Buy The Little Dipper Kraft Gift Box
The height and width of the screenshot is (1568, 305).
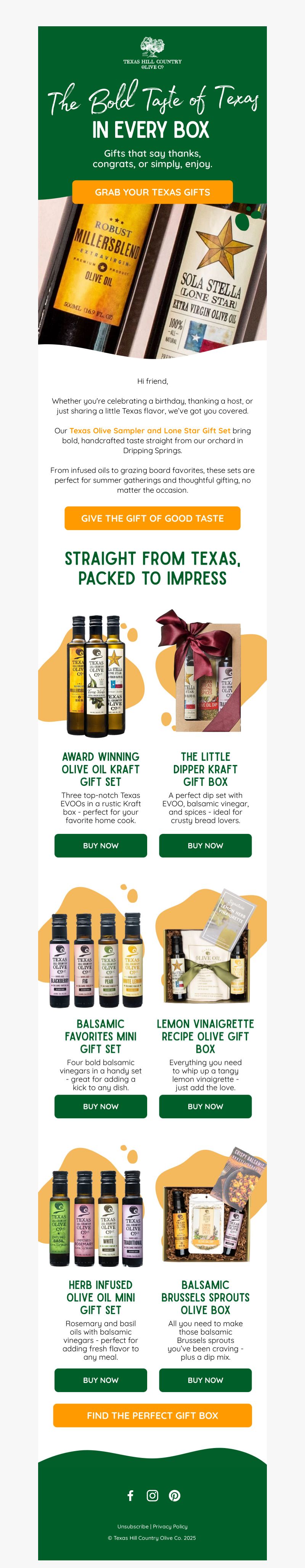click(205, 845)
